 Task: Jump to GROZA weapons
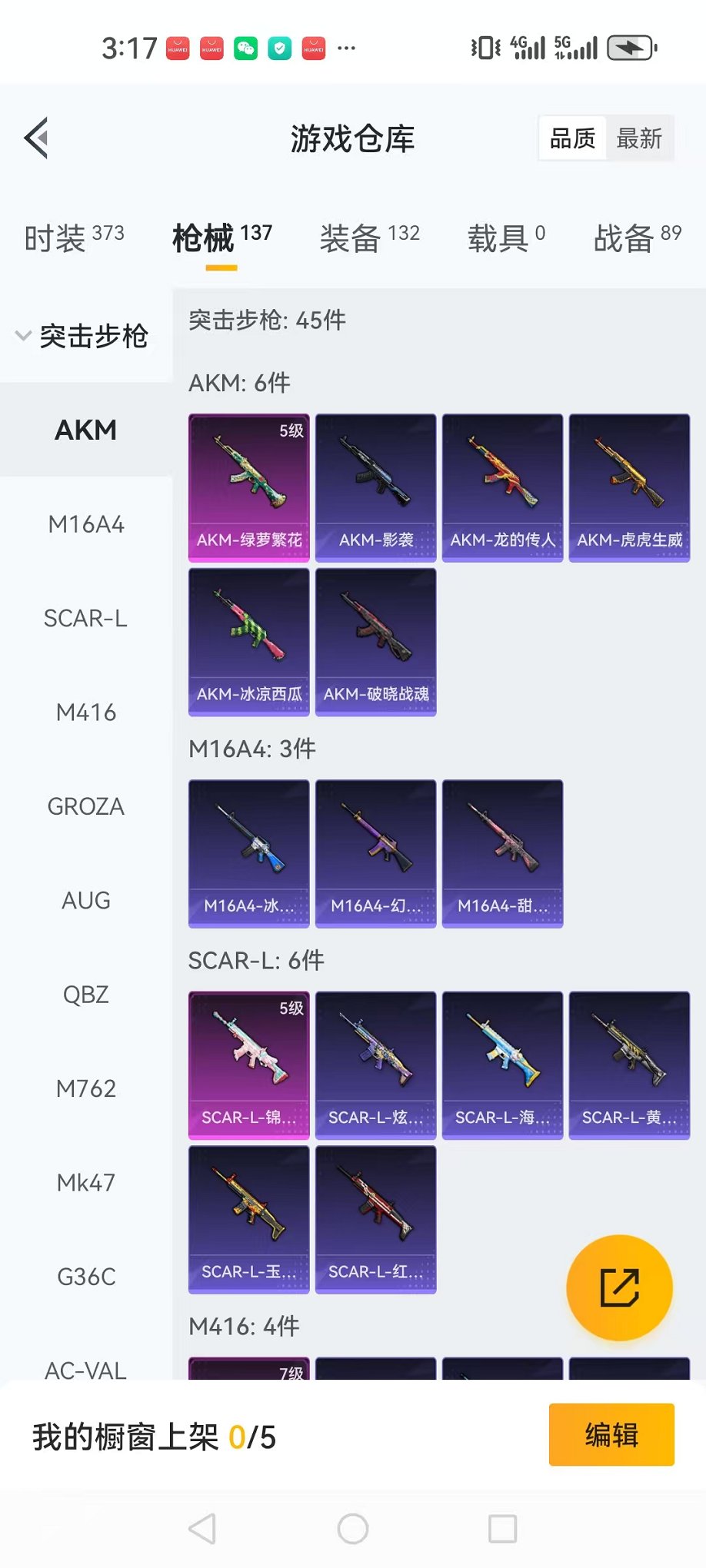[86, 806]
